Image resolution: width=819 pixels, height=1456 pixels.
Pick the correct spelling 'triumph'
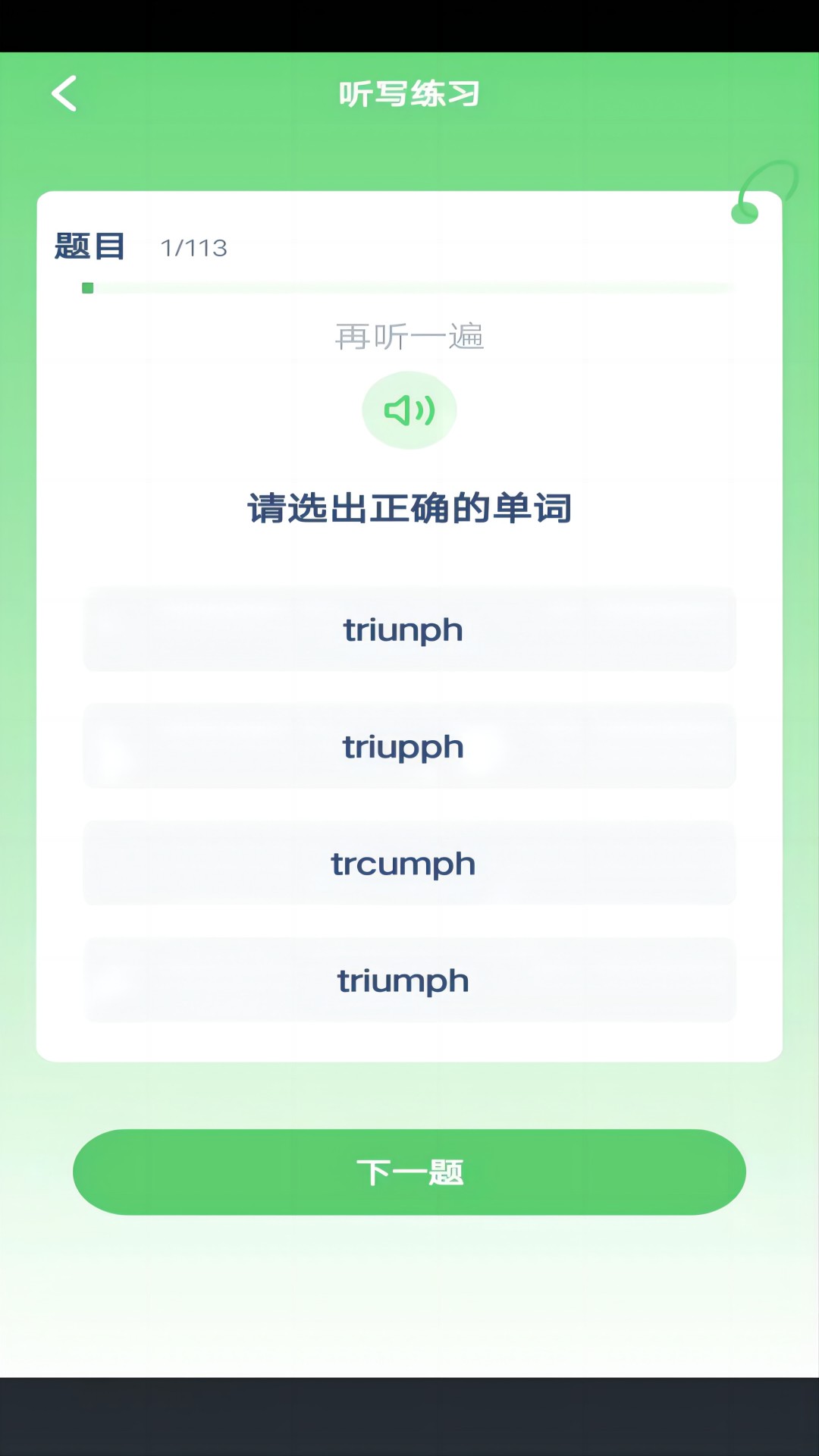409,981
